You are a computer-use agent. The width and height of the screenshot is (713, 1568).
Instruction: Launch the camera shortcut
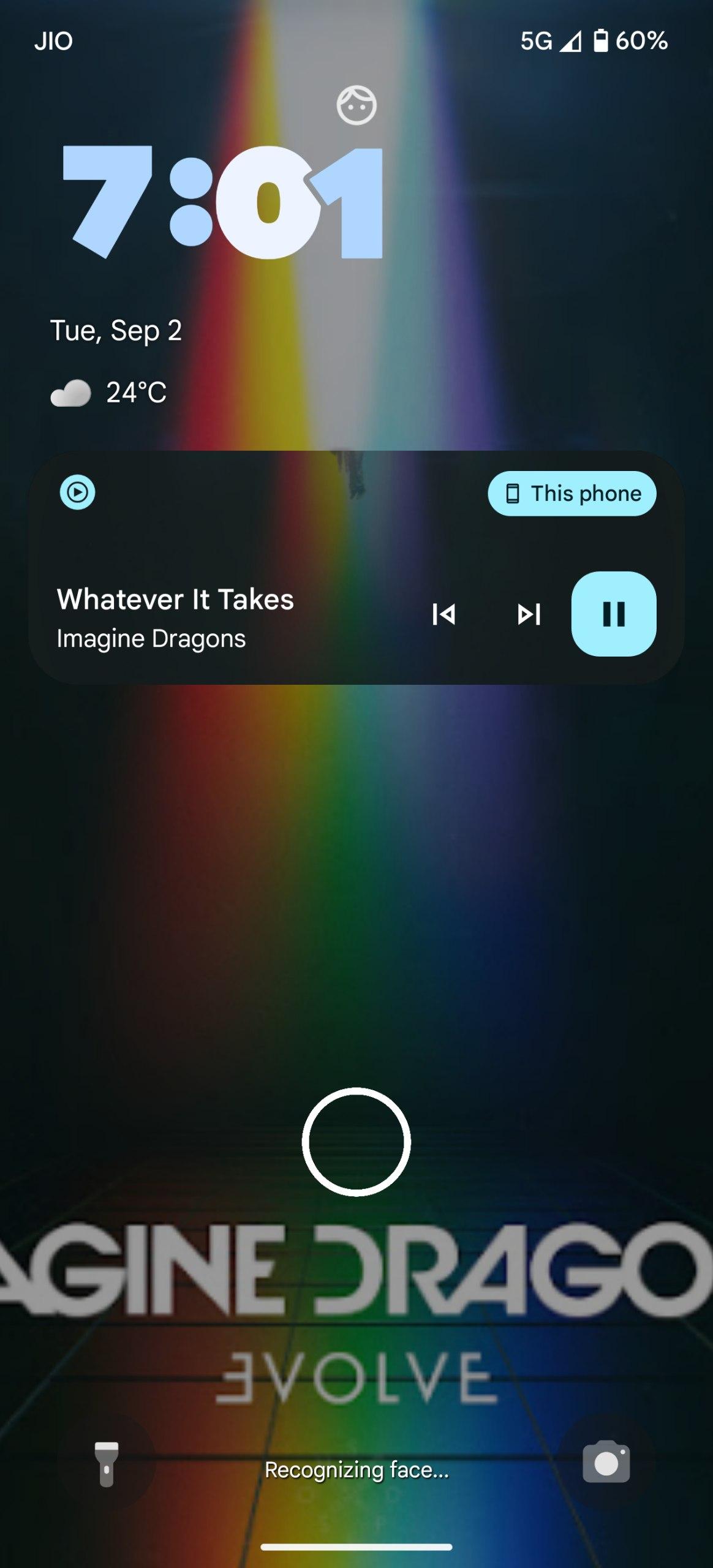click(606, 1463)
